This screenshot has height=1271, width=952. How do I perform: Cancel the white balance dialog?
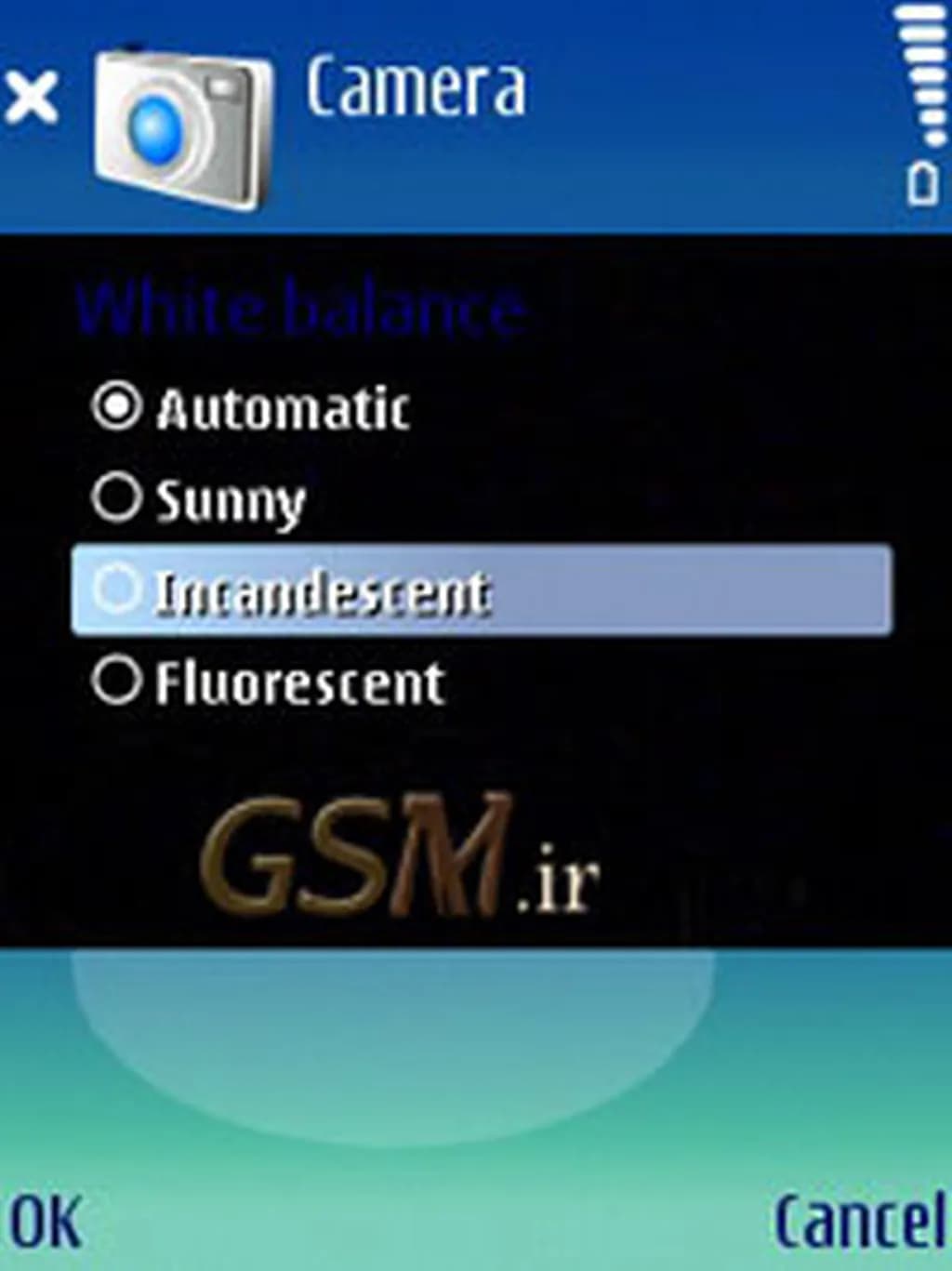(x=860, y=1222)
